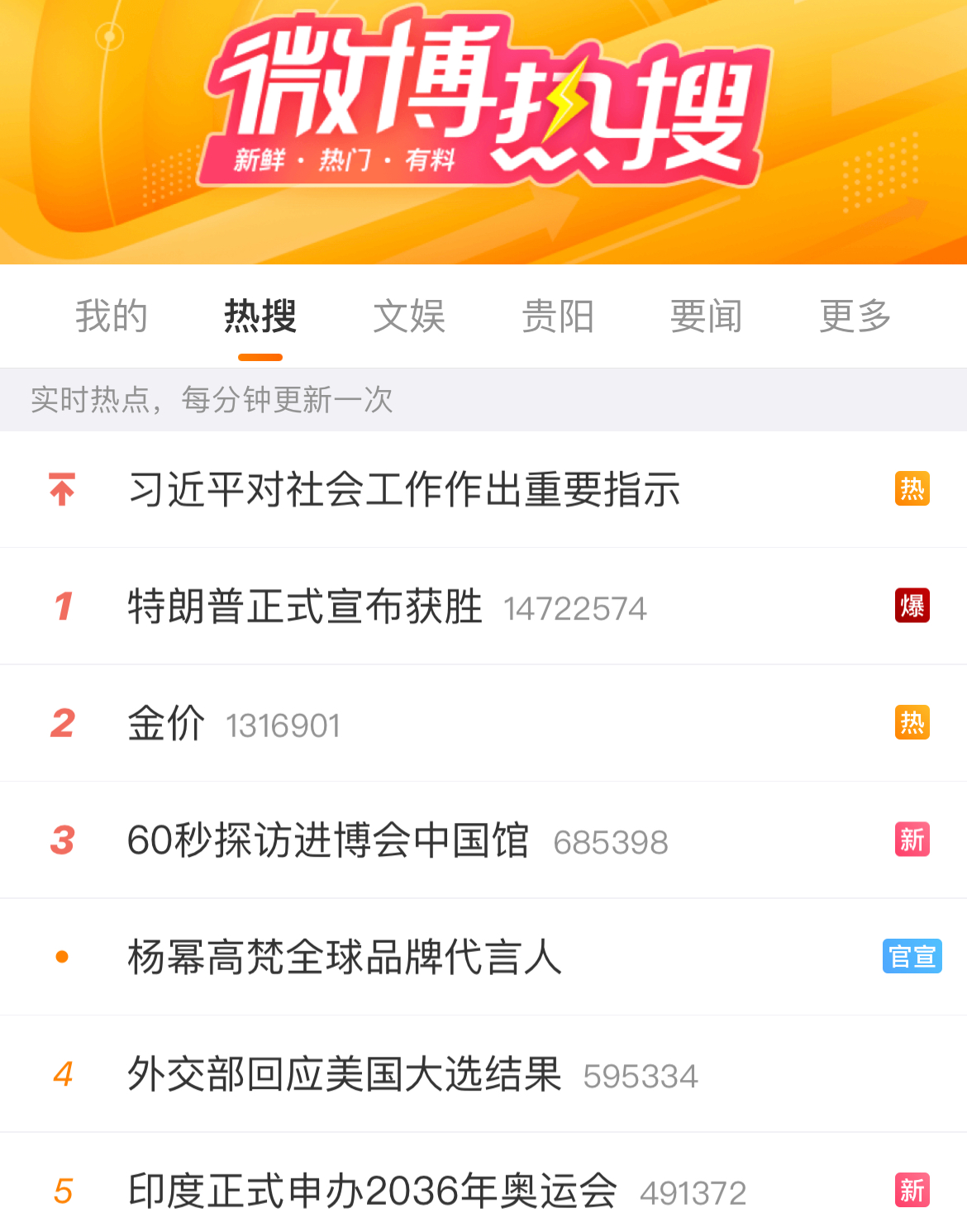
Task: Open topic 外交部回应美国大选结果
Action: click(345, 1074)
